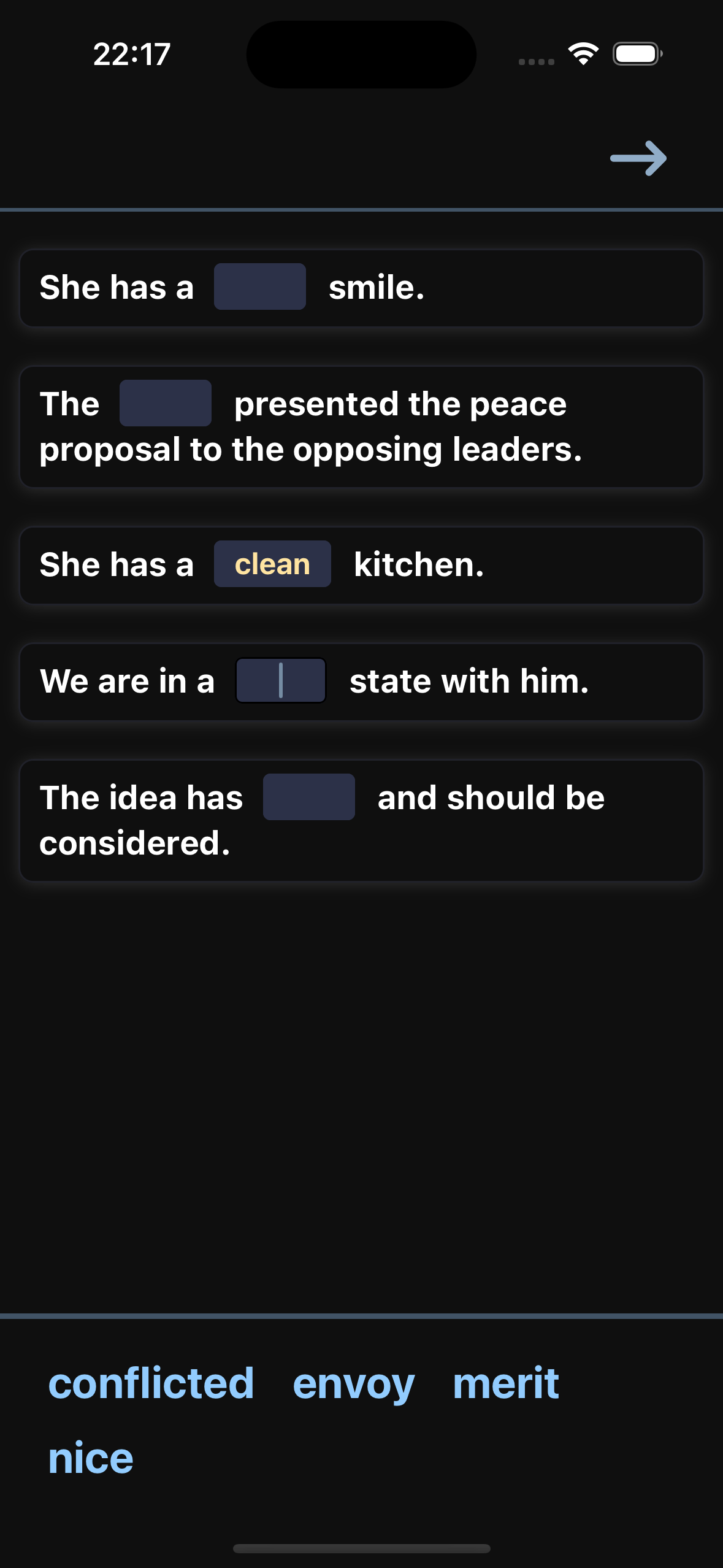
Task: Click the blank after 'The' in peace proposal sentence
Action: [x=166, y=404]
